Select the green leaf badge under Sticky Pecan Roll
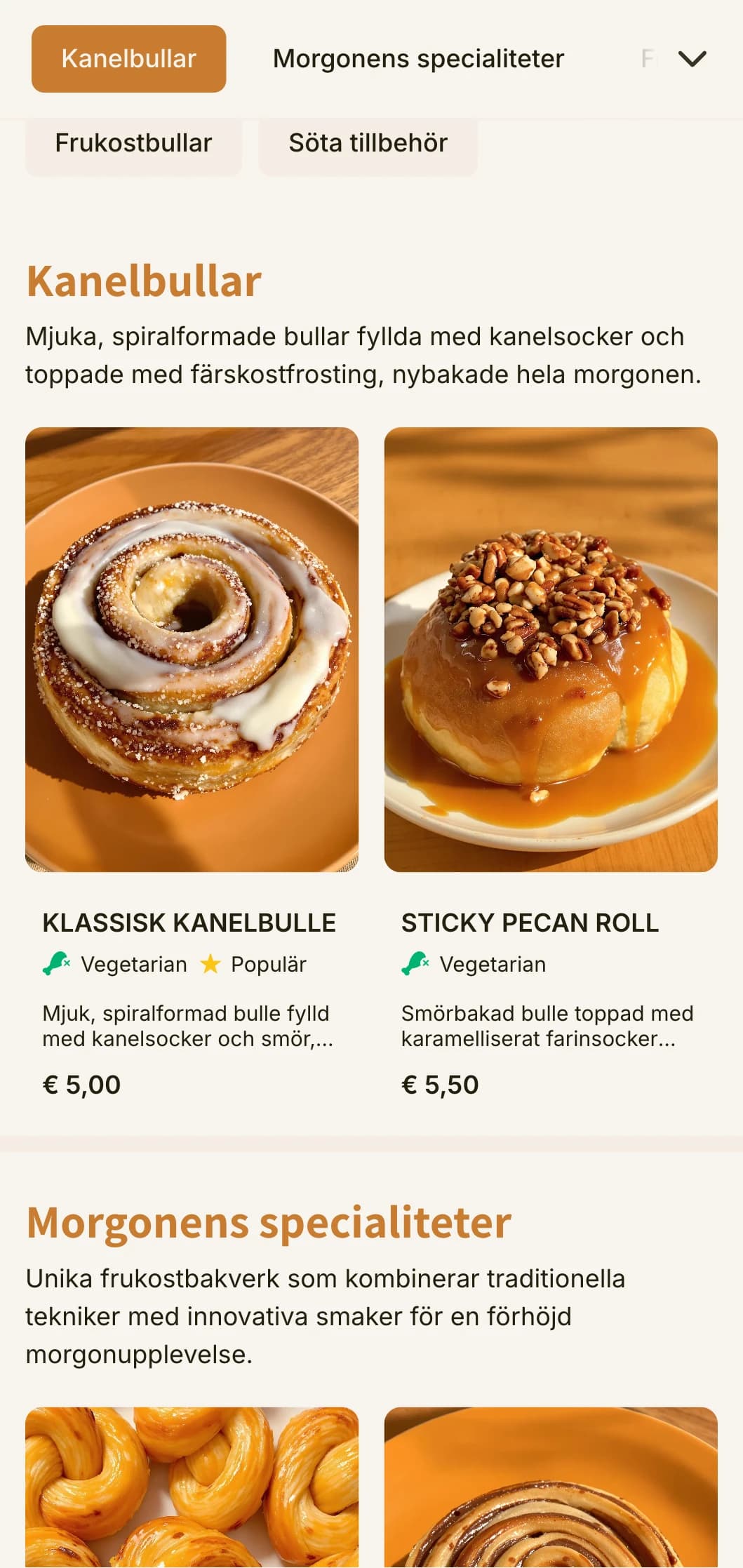The image size is (743, 1568). click(414, 964)
